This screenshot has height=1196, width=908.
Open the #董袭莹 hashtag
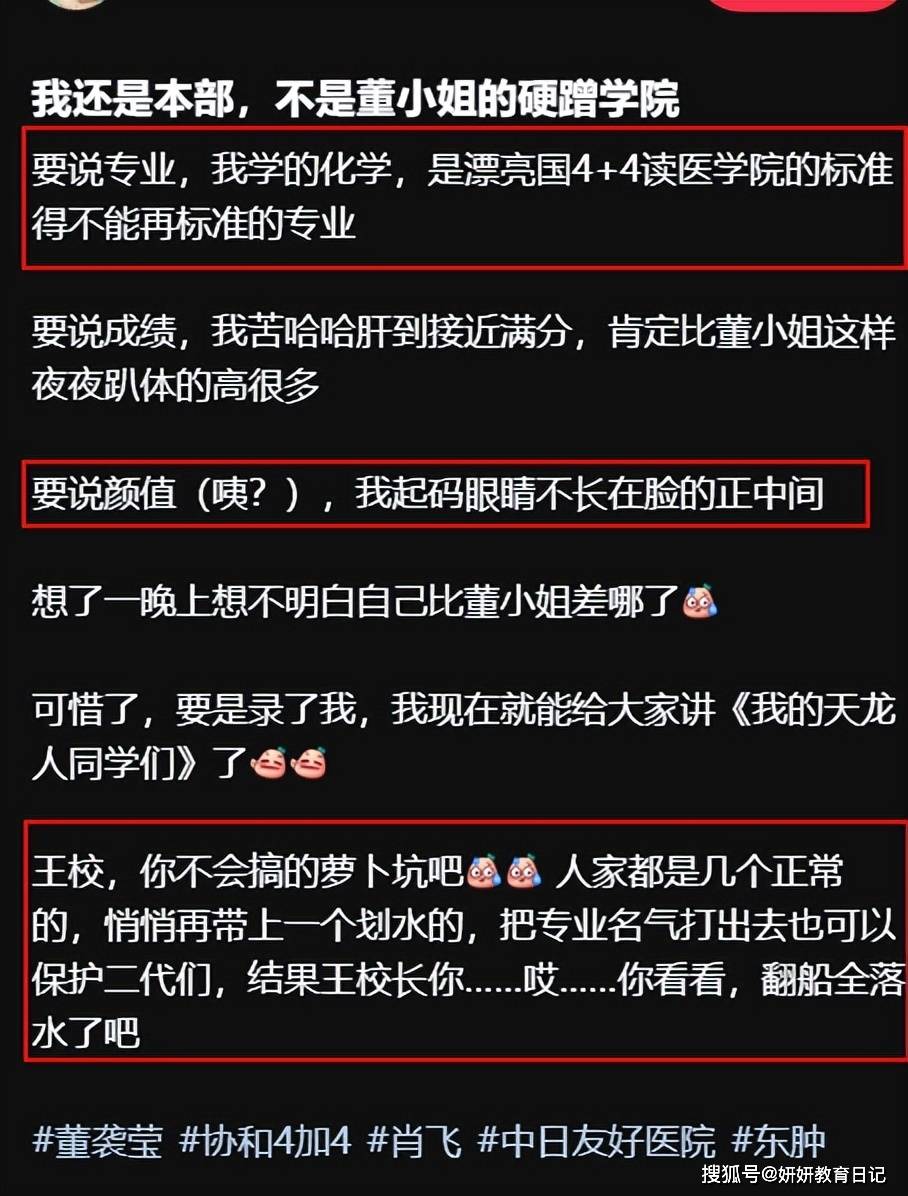tap(97, 1140)
